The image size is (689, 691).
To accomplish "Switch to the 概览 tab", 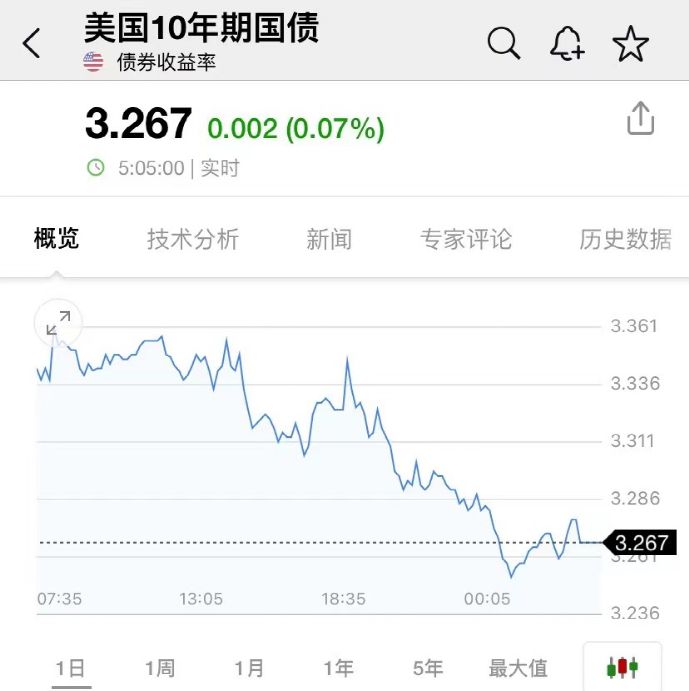I will pos(56,239).
